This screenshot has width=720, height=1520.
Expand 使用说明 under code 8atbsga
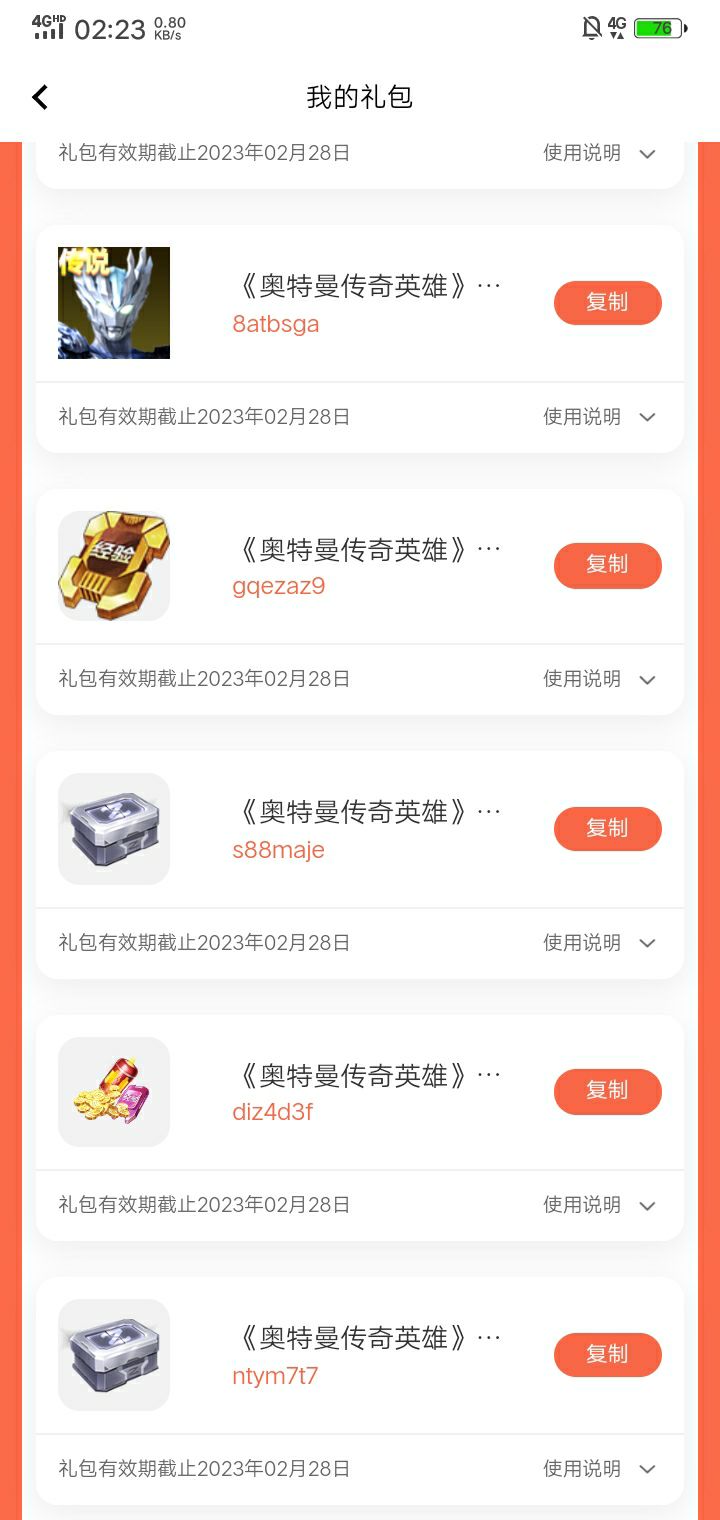click(599, 417)
